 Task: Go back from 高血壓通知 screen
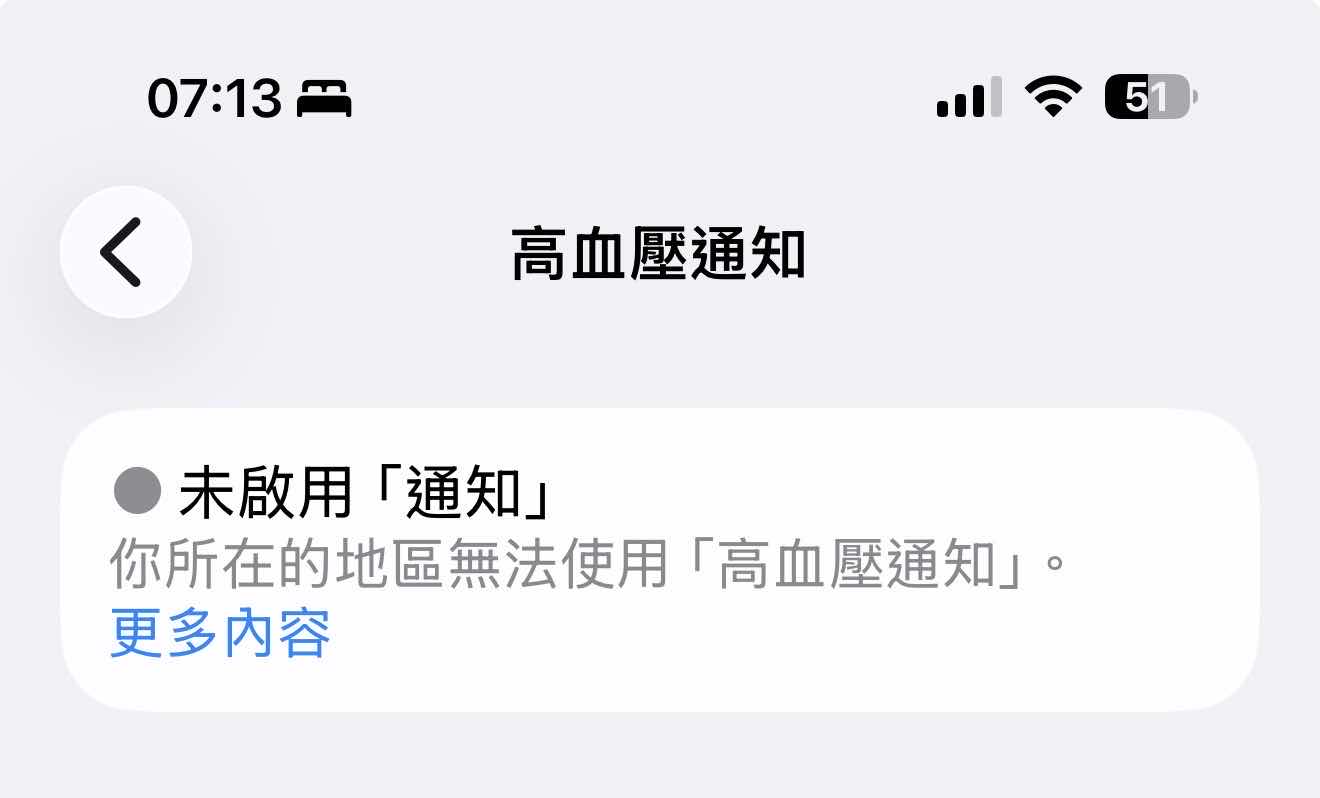(125, 252)
